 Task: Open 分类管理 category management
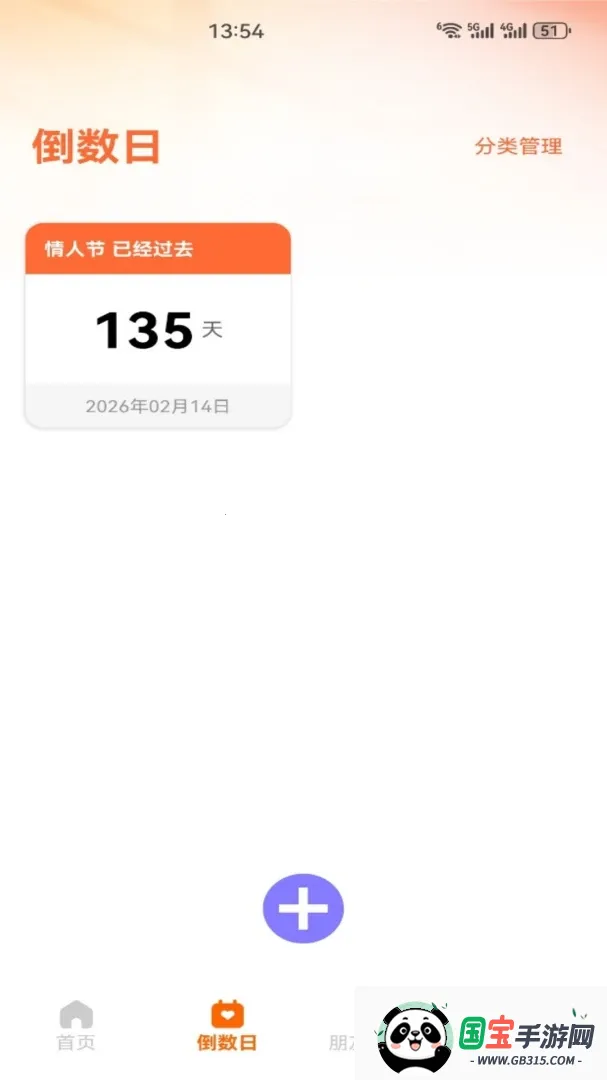pos(518,146)
